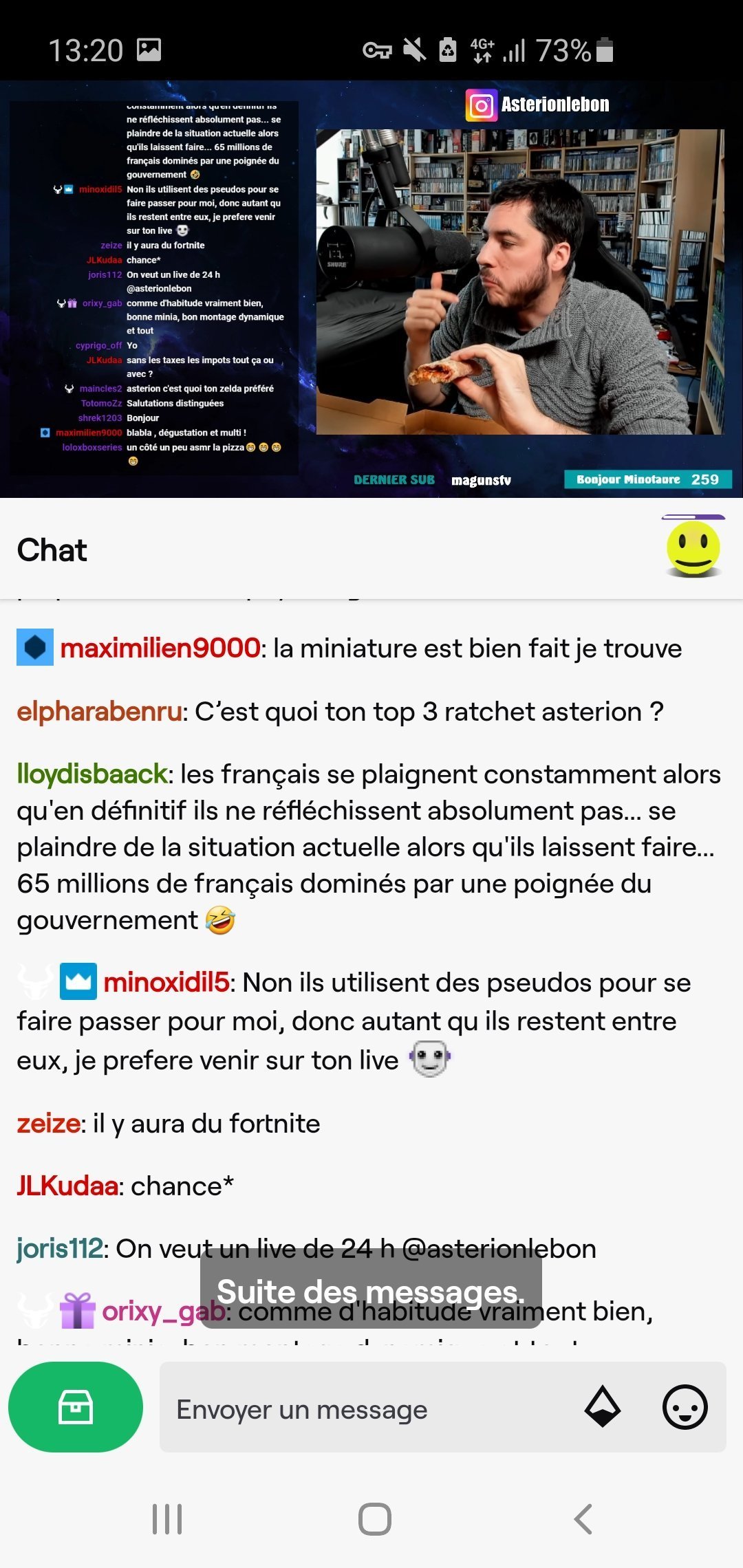Open elpharabenru's username in chat
This screenshot has height=1568, width=743.
tap(100, 711)
